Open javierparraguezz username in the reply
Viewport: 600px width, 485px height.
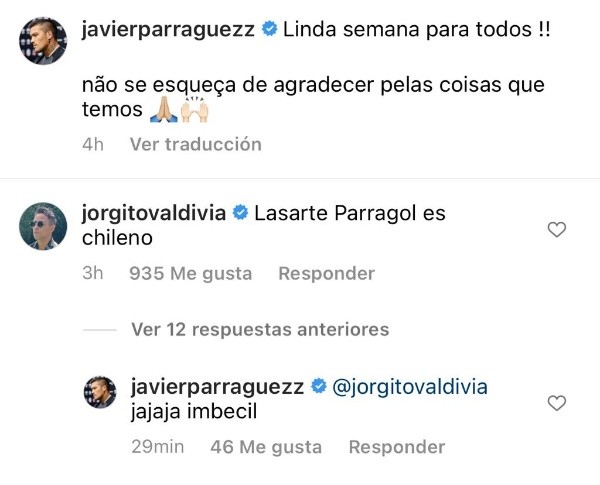pos(219,386)
